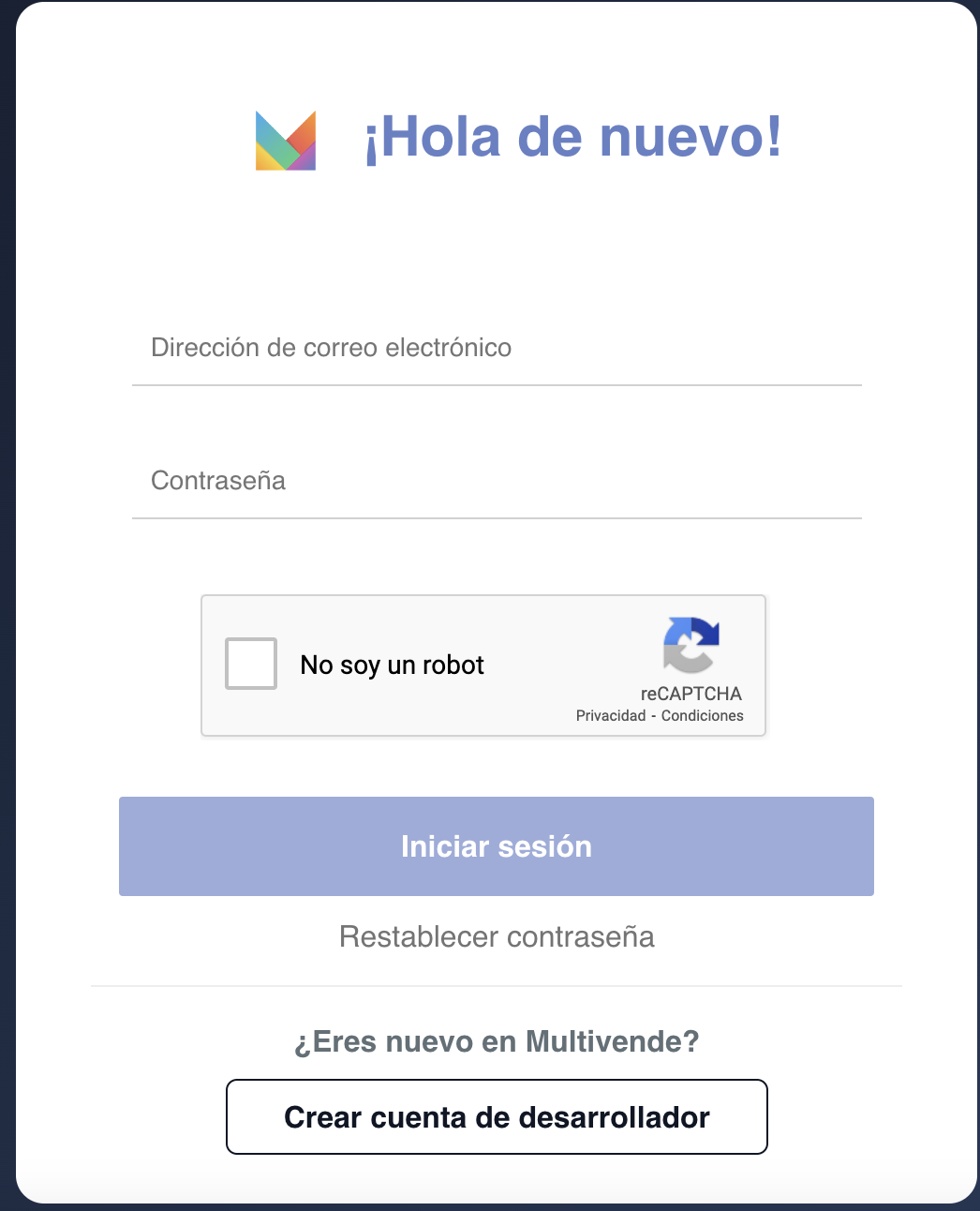Open reCAPTCHA Privacidad link

(610, 716)
